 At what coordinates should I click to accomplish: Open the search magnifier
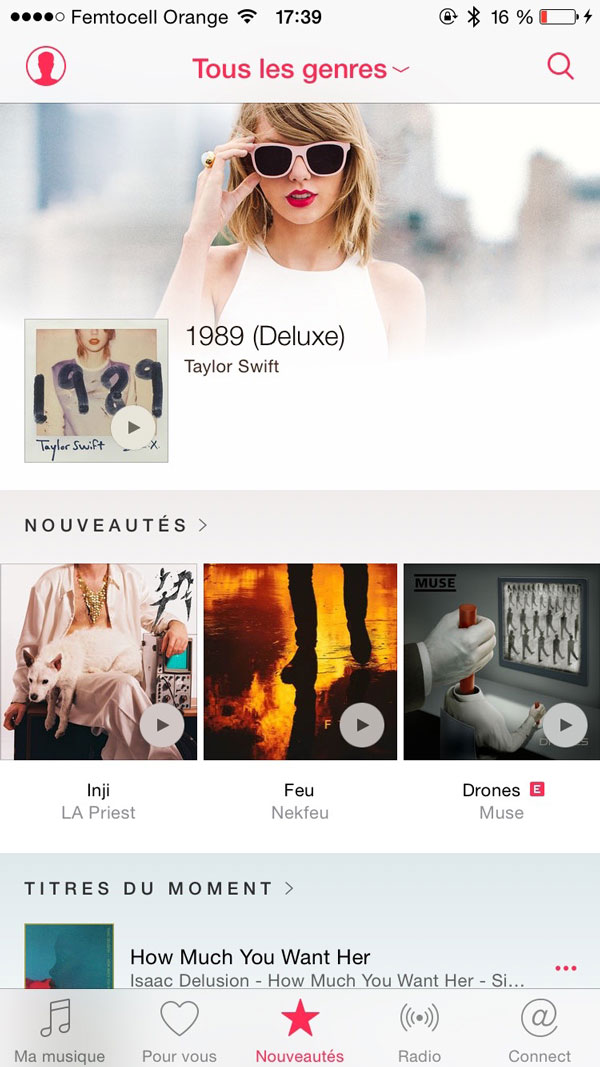point(561,67)
